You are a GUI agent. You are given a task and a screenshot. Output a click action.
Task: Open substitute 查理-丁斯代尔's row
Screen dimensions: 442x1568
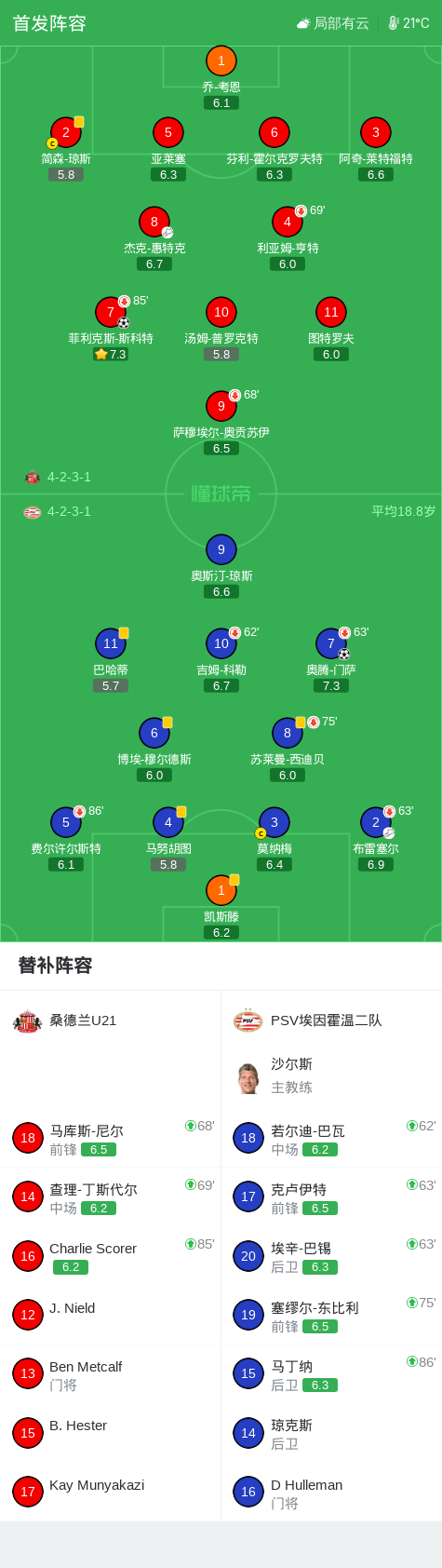coord(111,1197)
